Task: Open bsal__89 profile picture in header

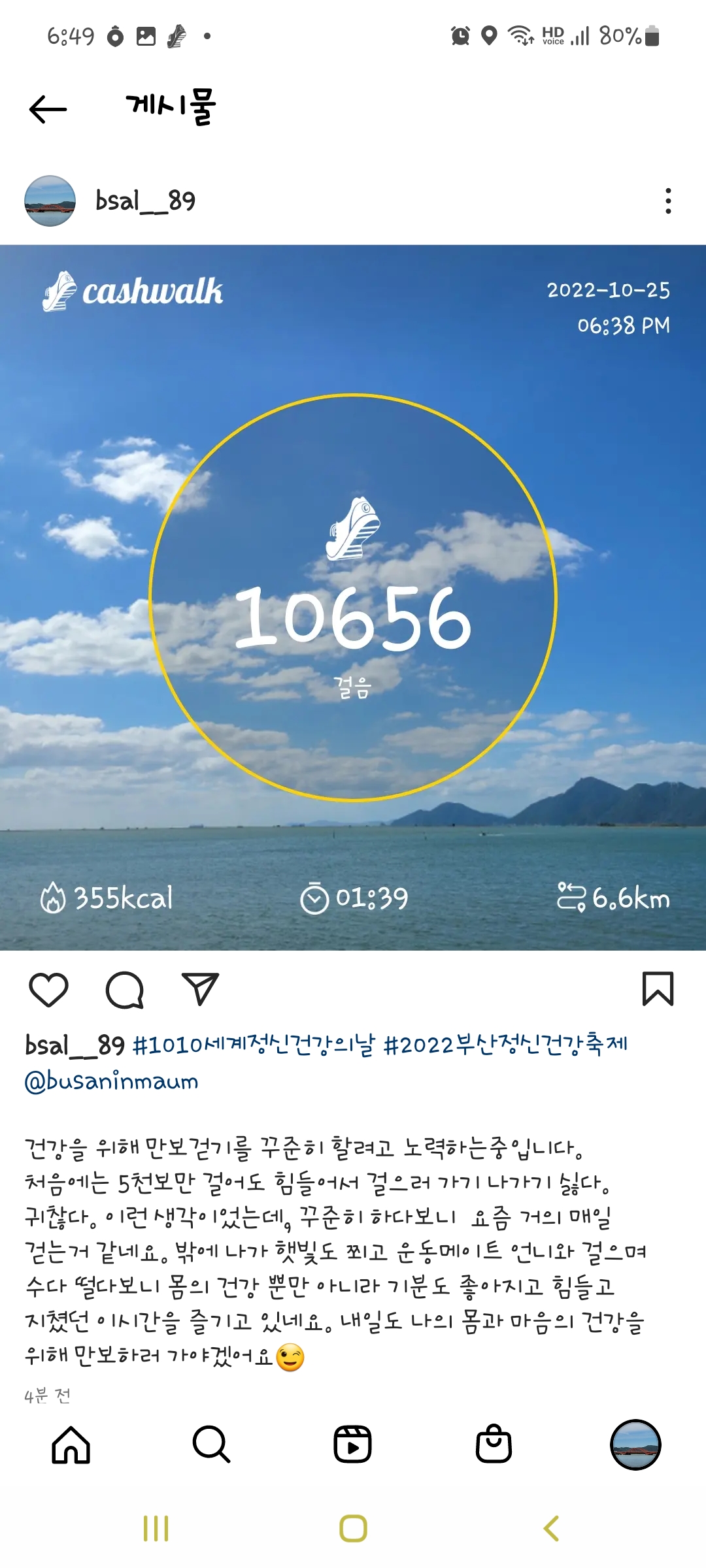Action: pos(50,201)
